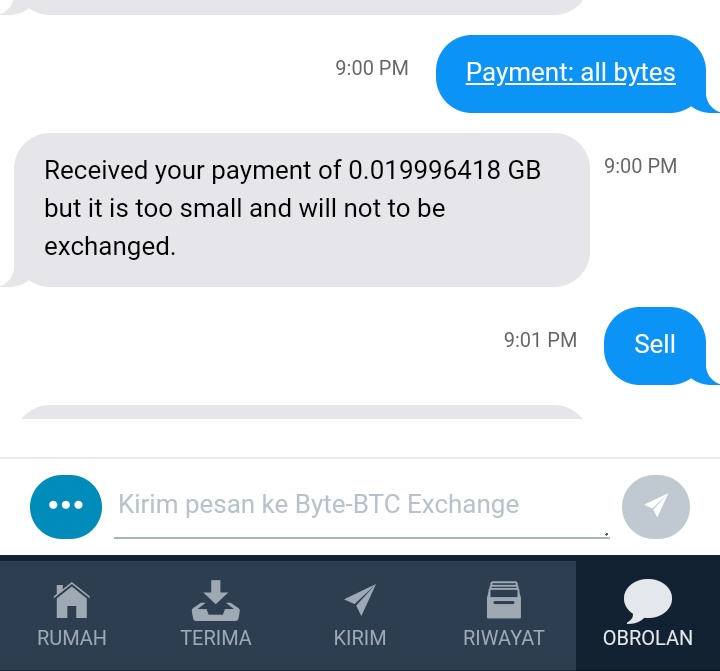Open the "Payment: all bytes" link
The height and width of the screenshot is (671, 720).
(570, 73)
